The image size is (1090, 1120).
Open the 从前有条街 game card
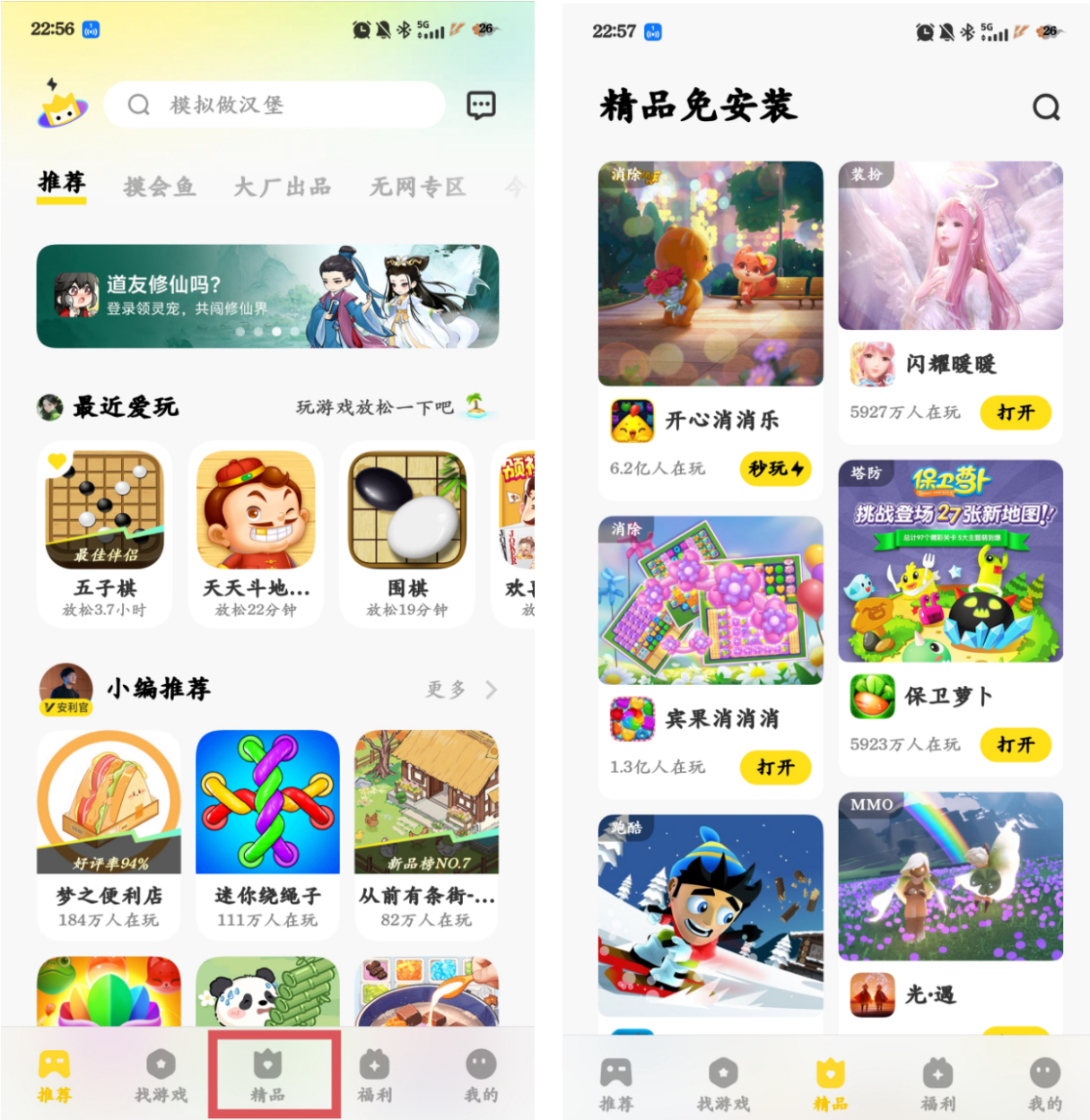[426, 830]
